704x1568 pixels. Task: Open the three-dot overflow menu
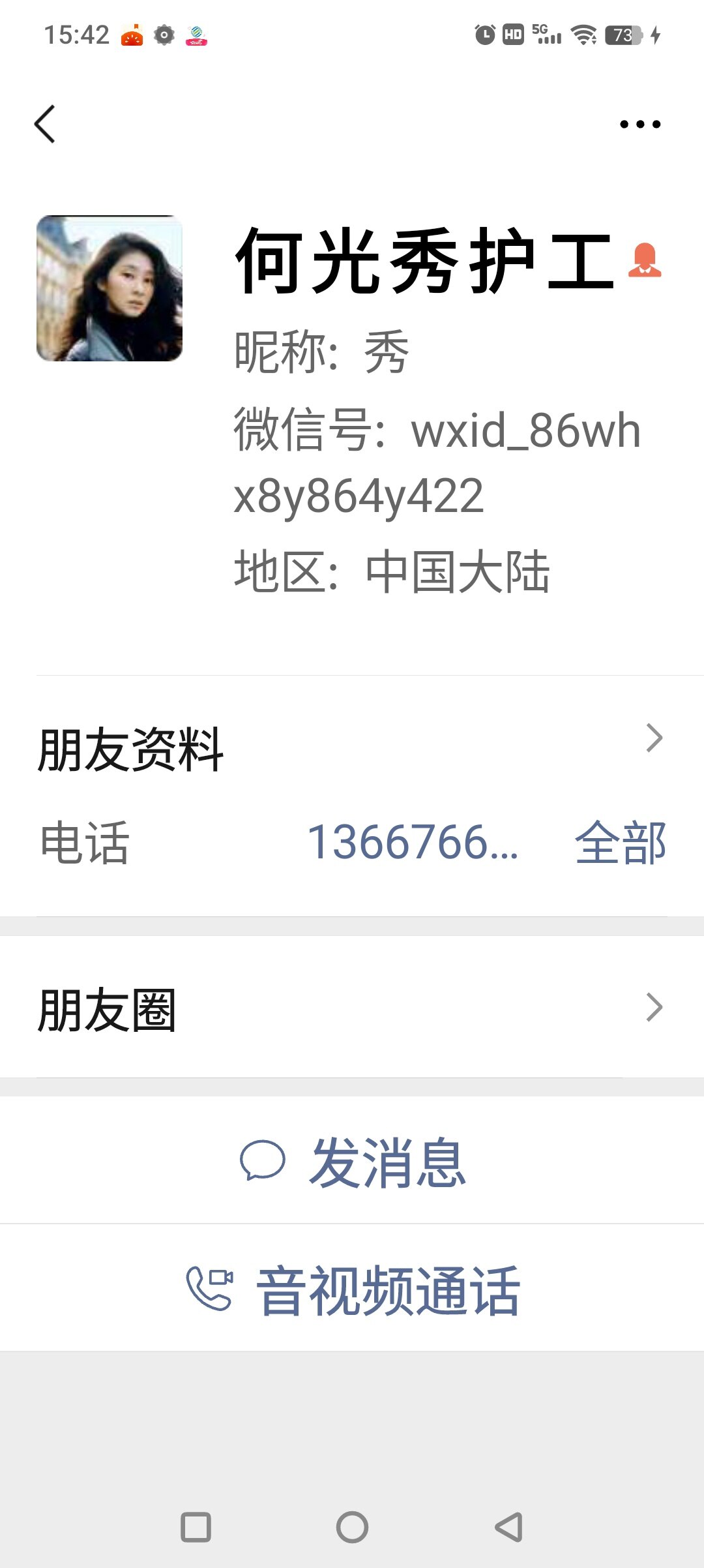pos(639,124)
